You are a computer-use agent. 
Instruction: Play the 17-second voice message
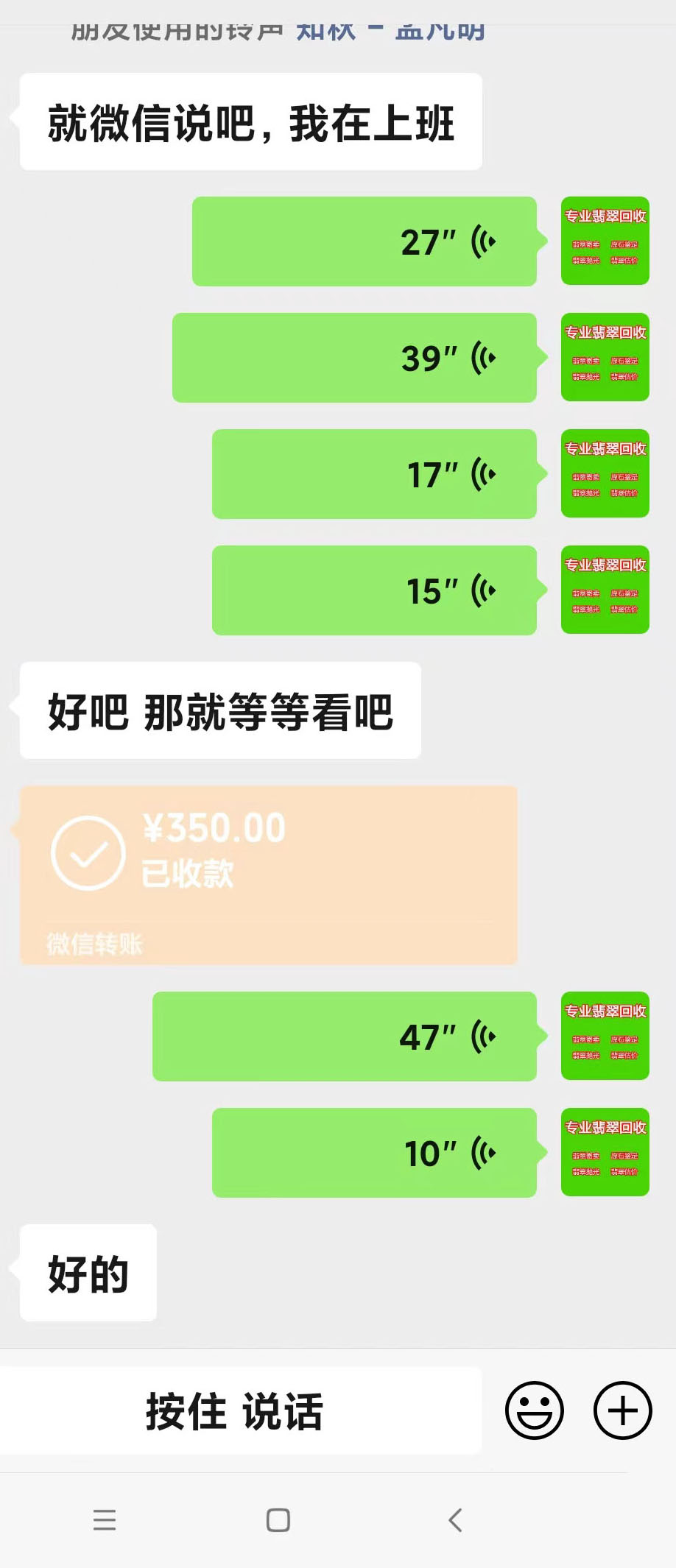coord(374,474)
